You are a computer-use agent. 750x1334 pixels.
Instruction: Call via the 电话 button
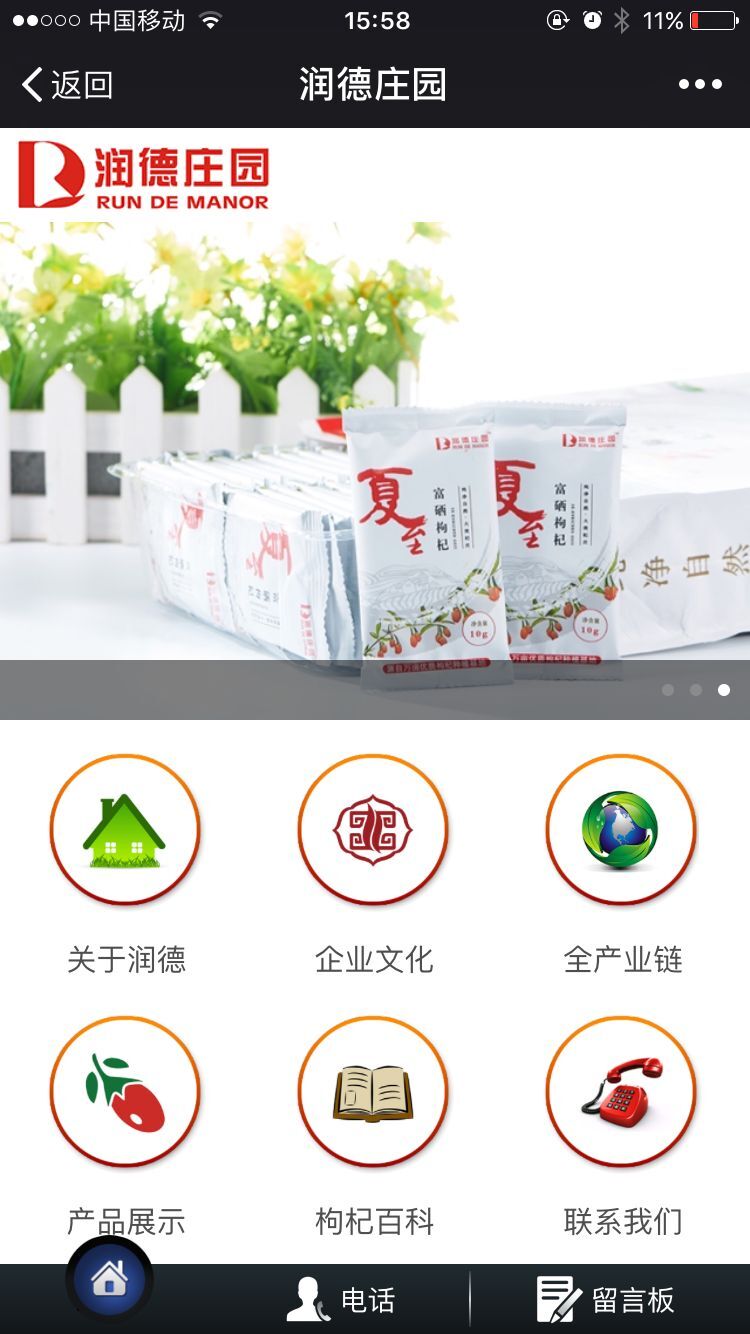click(x=340, y=1300)
